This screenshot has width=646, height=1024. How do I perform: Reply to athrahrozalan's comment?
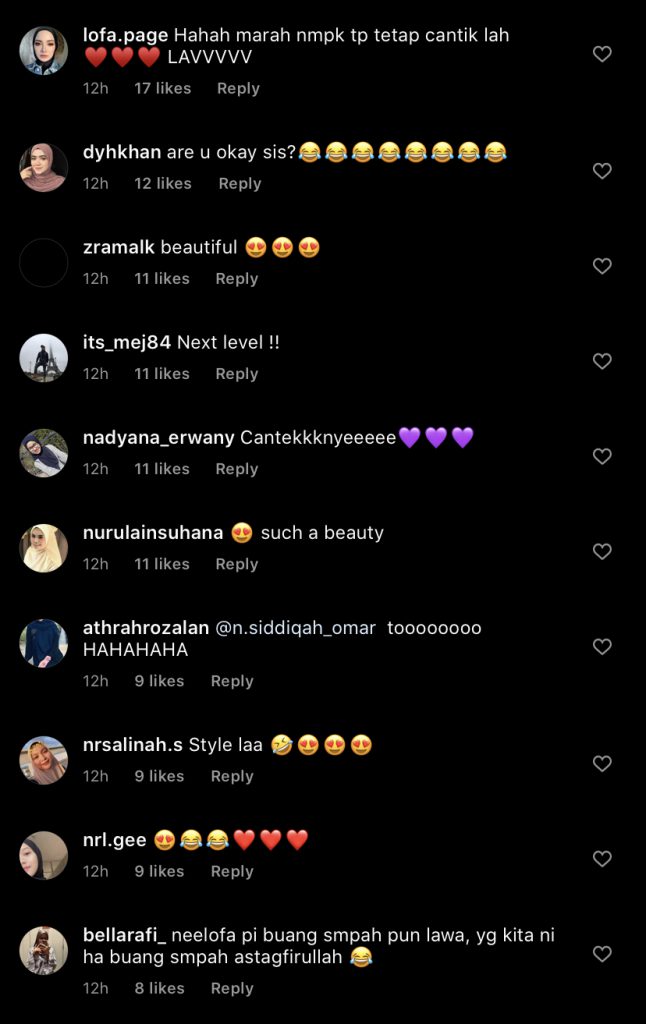(232, 681)
